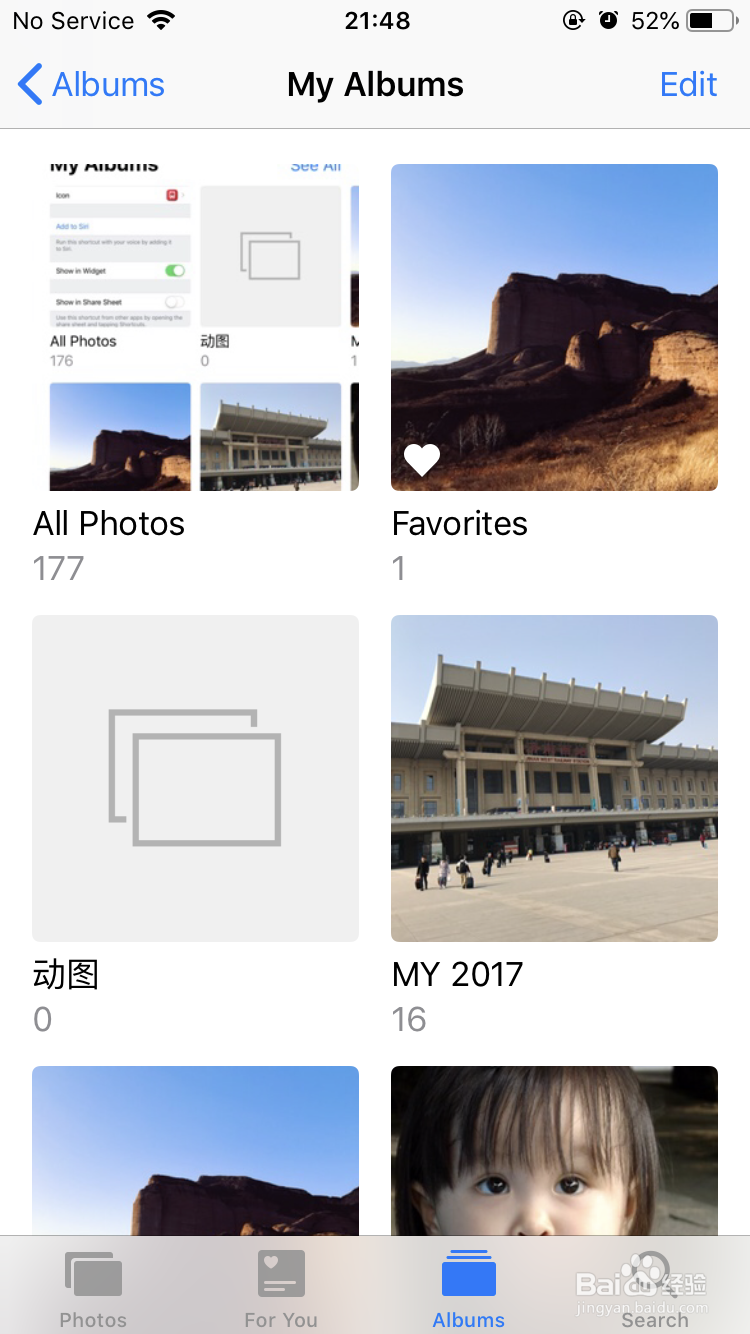Open the Favorites album

point(554,328)
